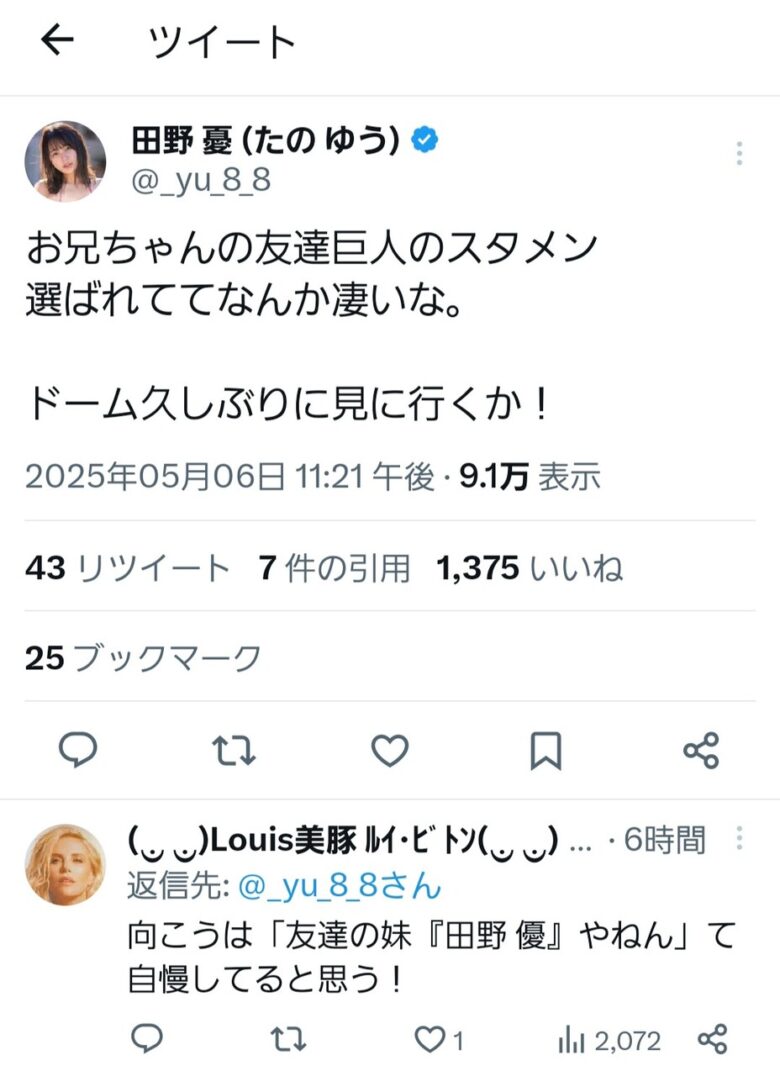The height and width of the screenshot is (1076, 780).
Task: View the 7 件の引用 quotes
Action: [334, 569]
